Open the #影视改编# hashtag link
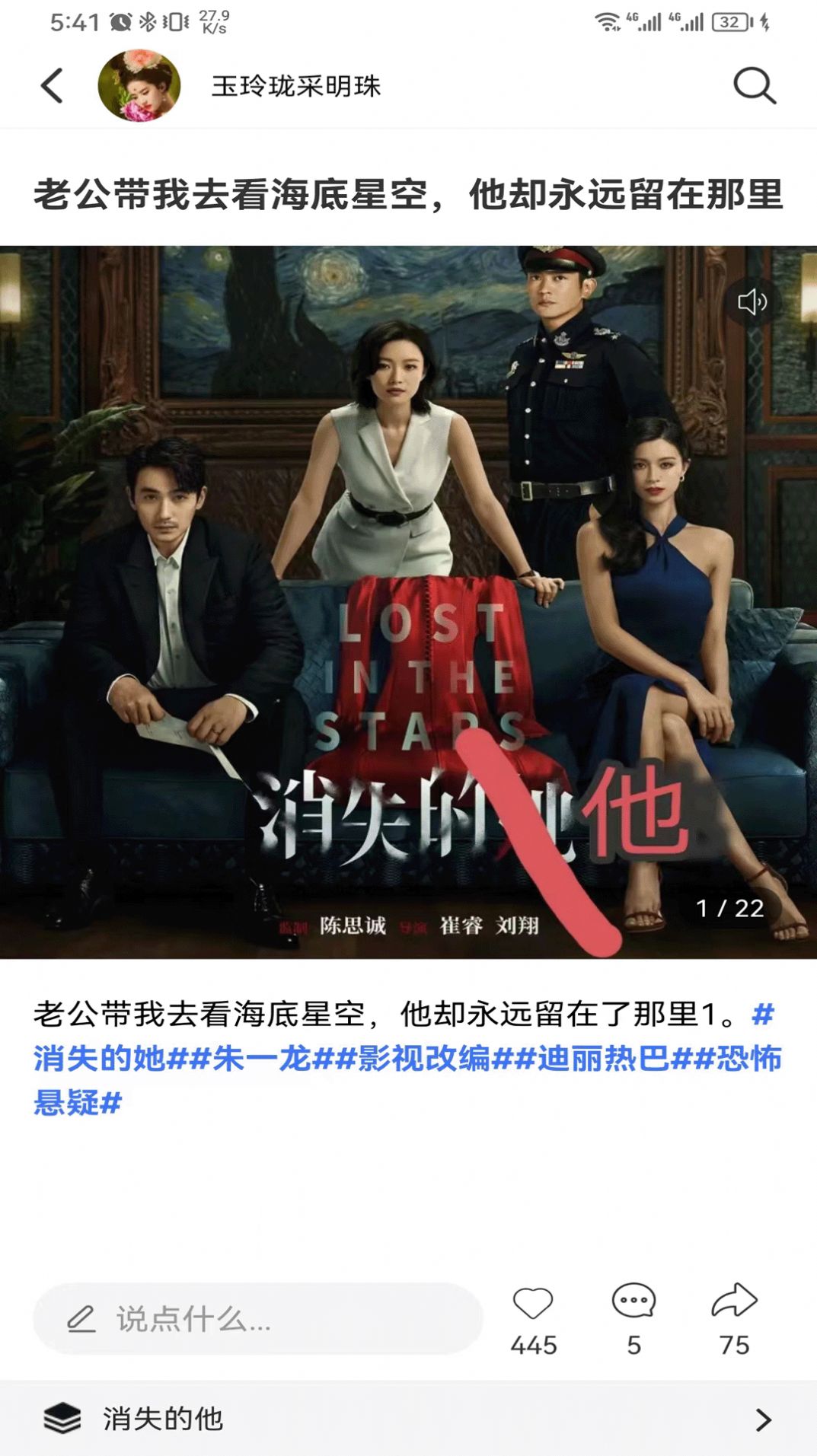 click(424, 1059)
